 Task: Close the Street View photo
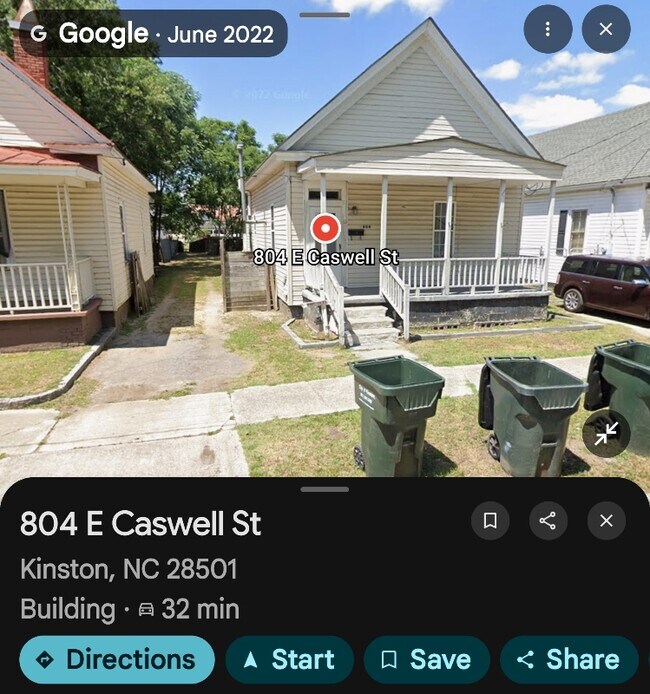[x=605, y=29]
